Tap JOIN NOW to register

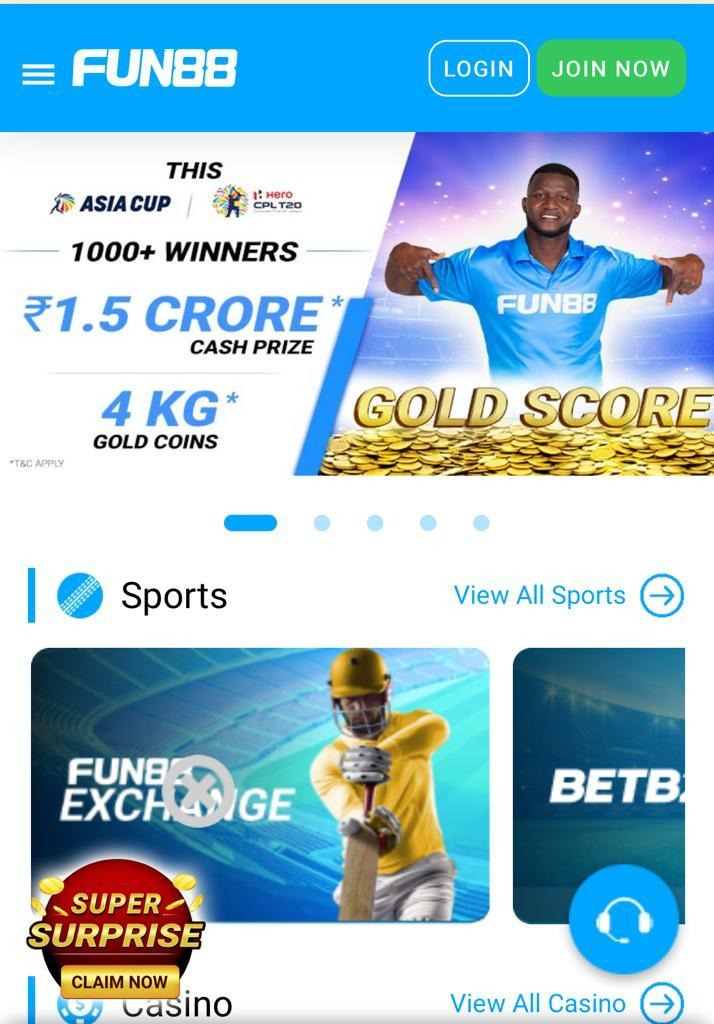coord(610,68)
